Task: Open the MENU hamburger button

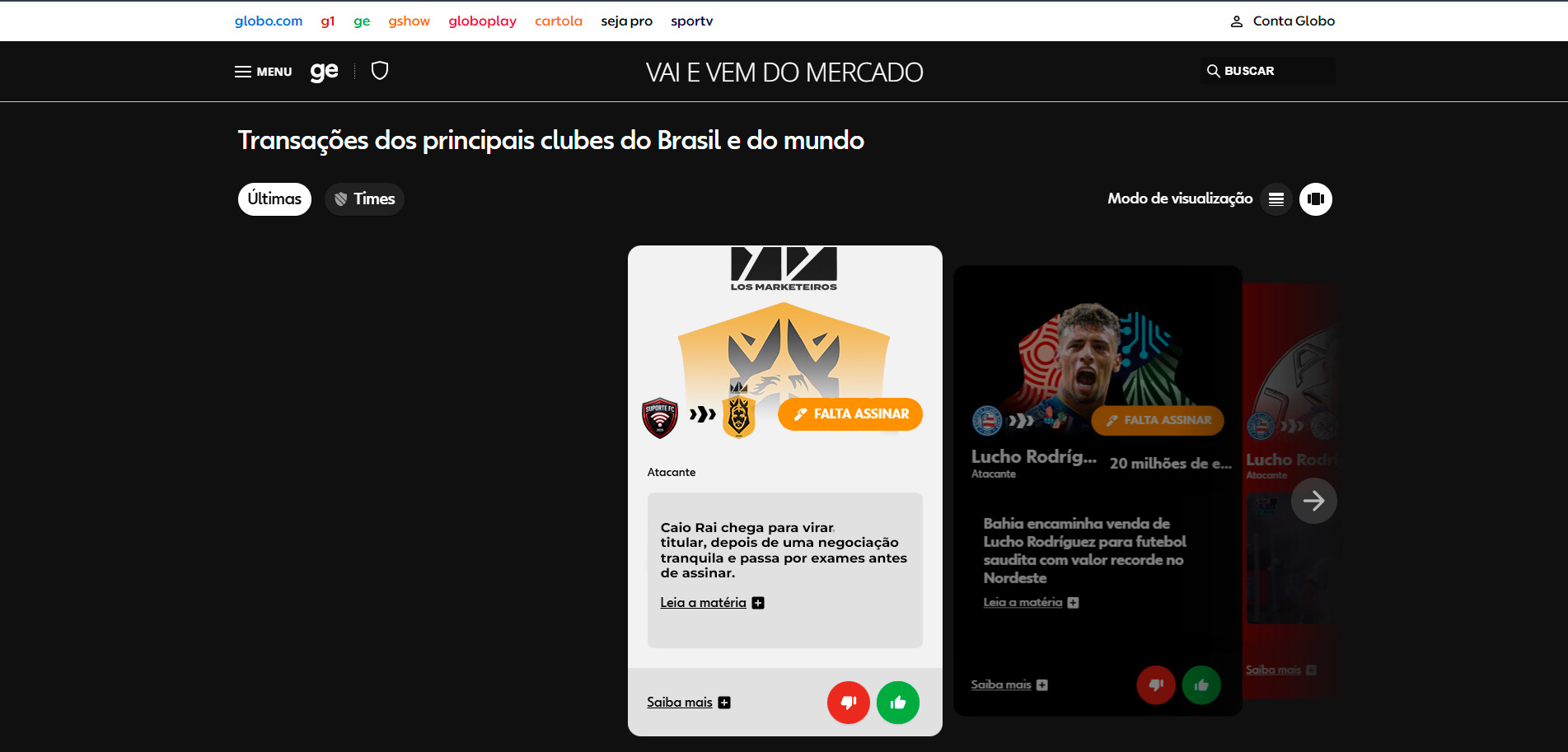Action: coord(263,72)
